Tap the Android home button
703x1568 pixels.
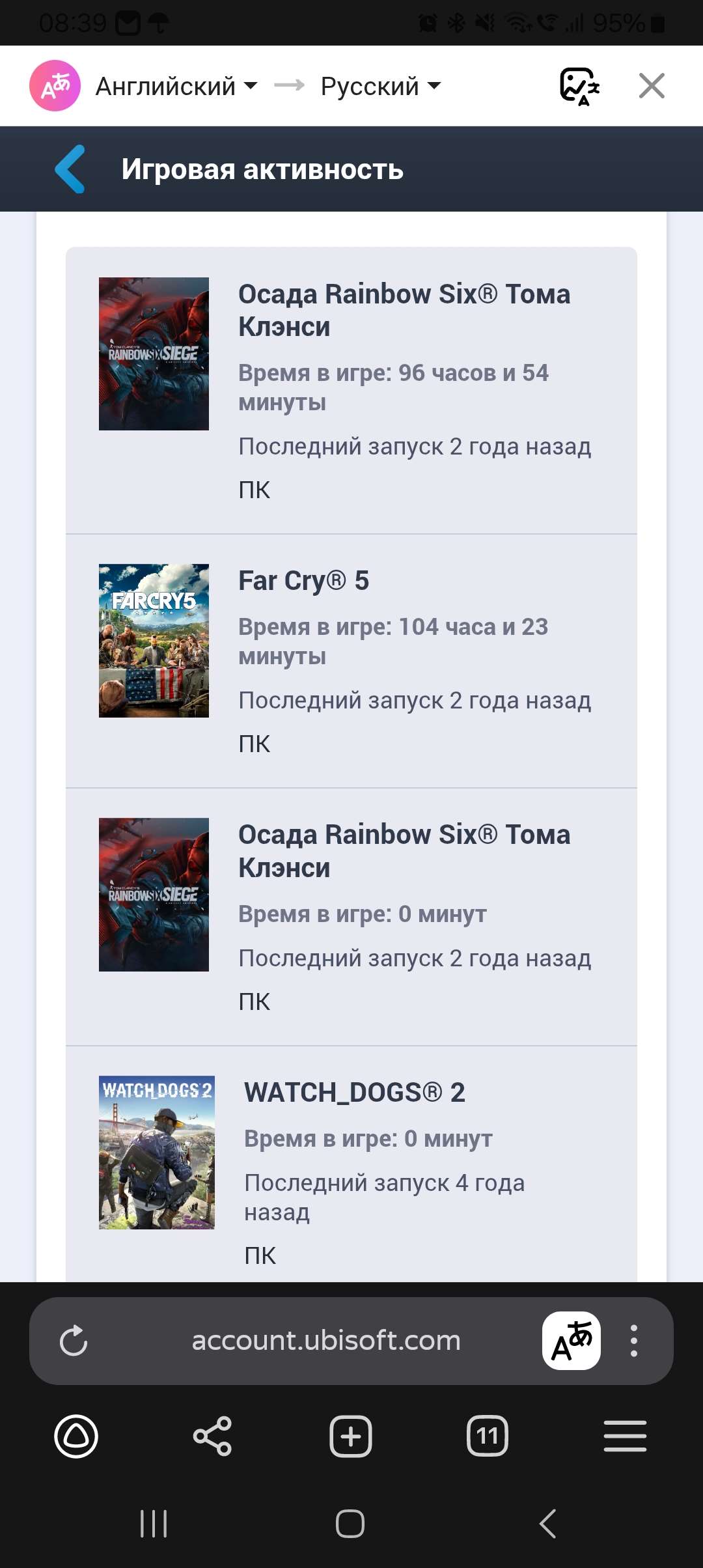coord(350,1524)
